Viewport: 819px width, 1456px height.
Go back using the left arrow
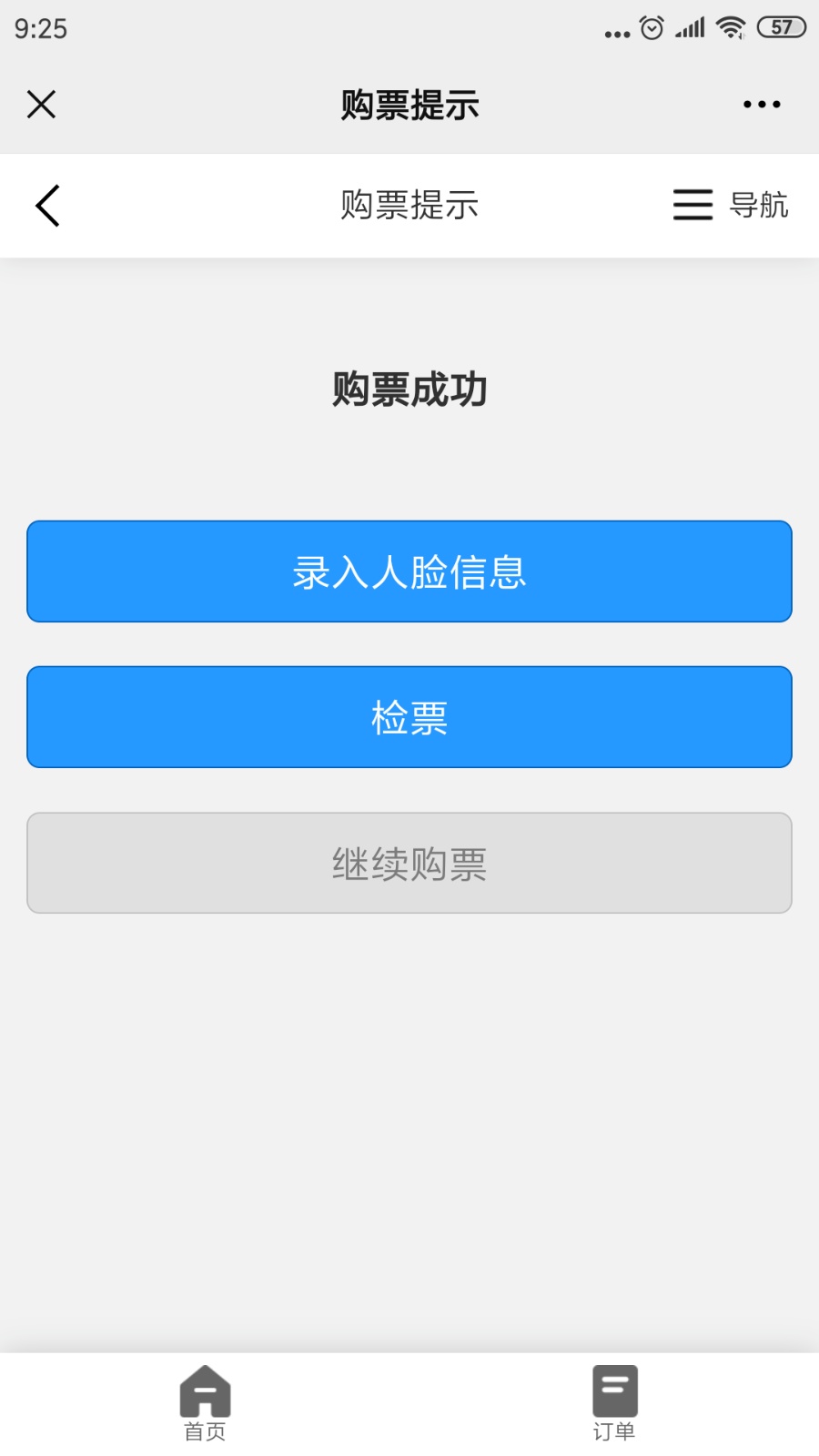[47, 206]
